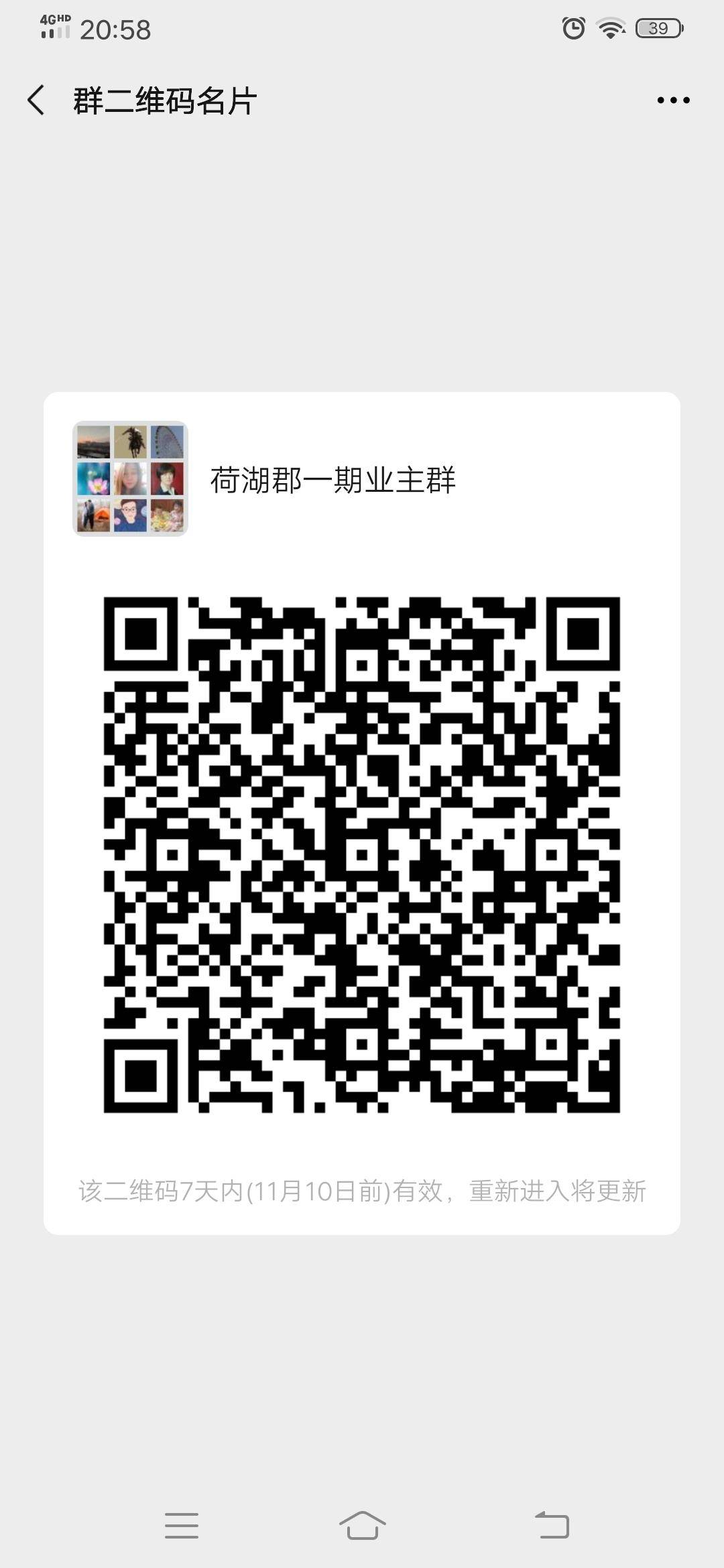Tap the system home button
This screenshot has height=1568, width=724.
[362, 1525]
